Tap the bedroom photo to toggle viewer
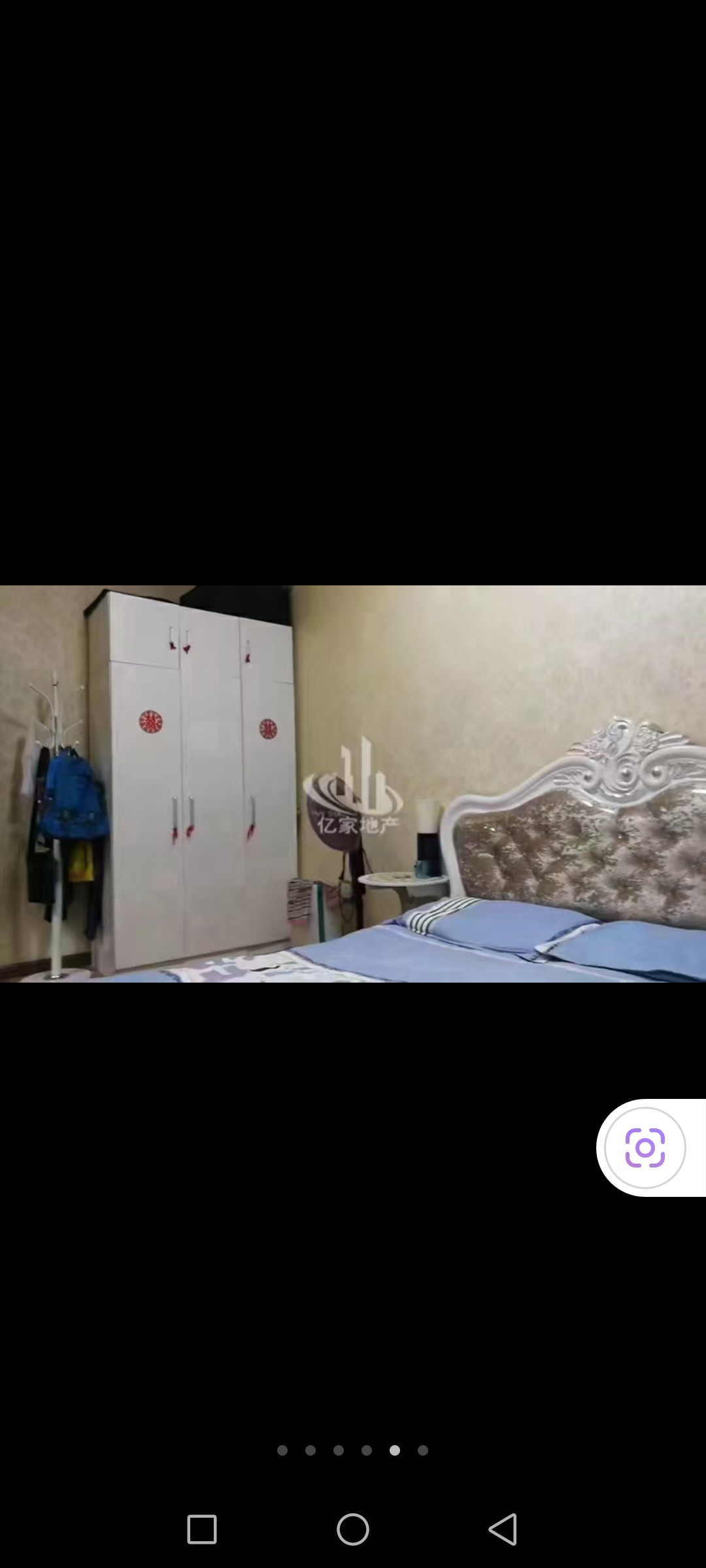The image size is (706, 1568). tap(353, 783)
